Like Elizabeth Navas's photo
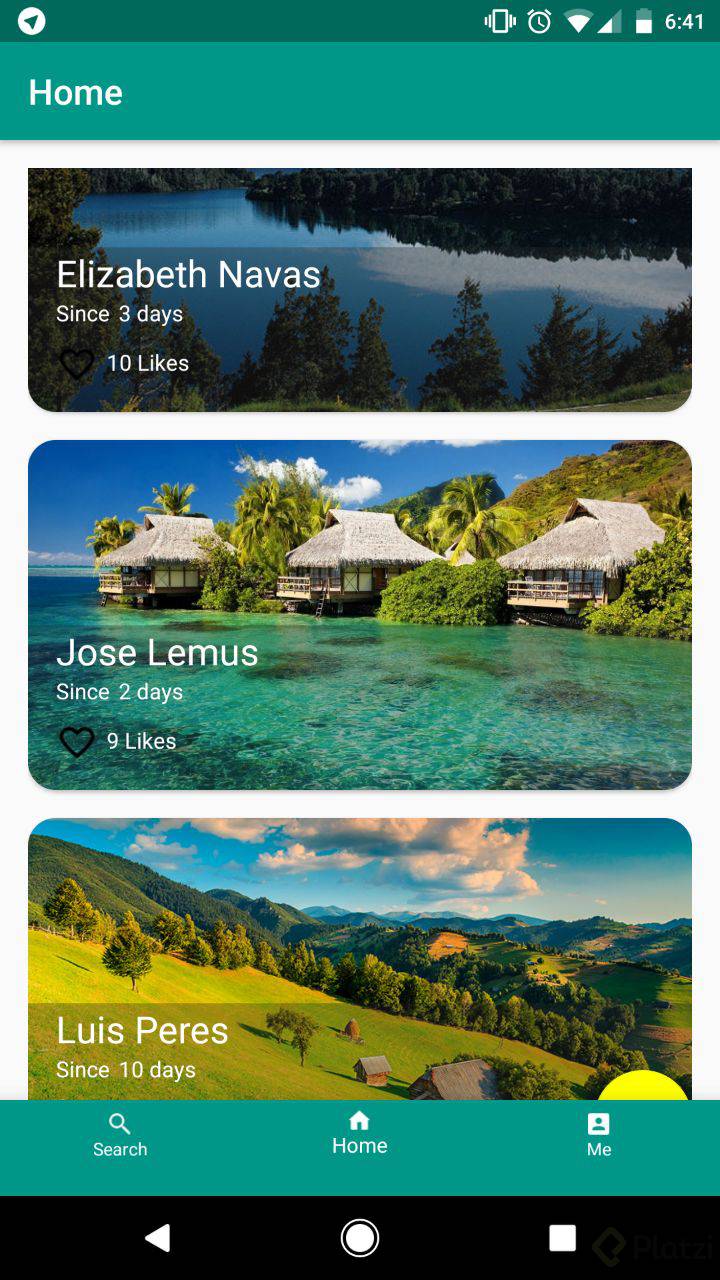The width and height of the screenshot is (720, 1280). pos(77,363)
